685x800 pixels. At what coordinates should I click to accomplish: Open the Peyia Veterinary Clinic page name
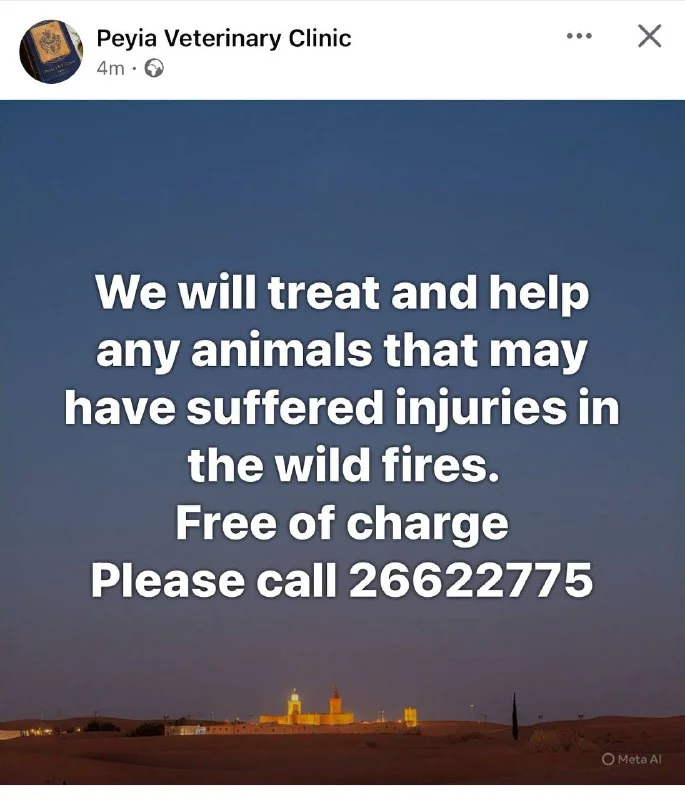point(224,39)
